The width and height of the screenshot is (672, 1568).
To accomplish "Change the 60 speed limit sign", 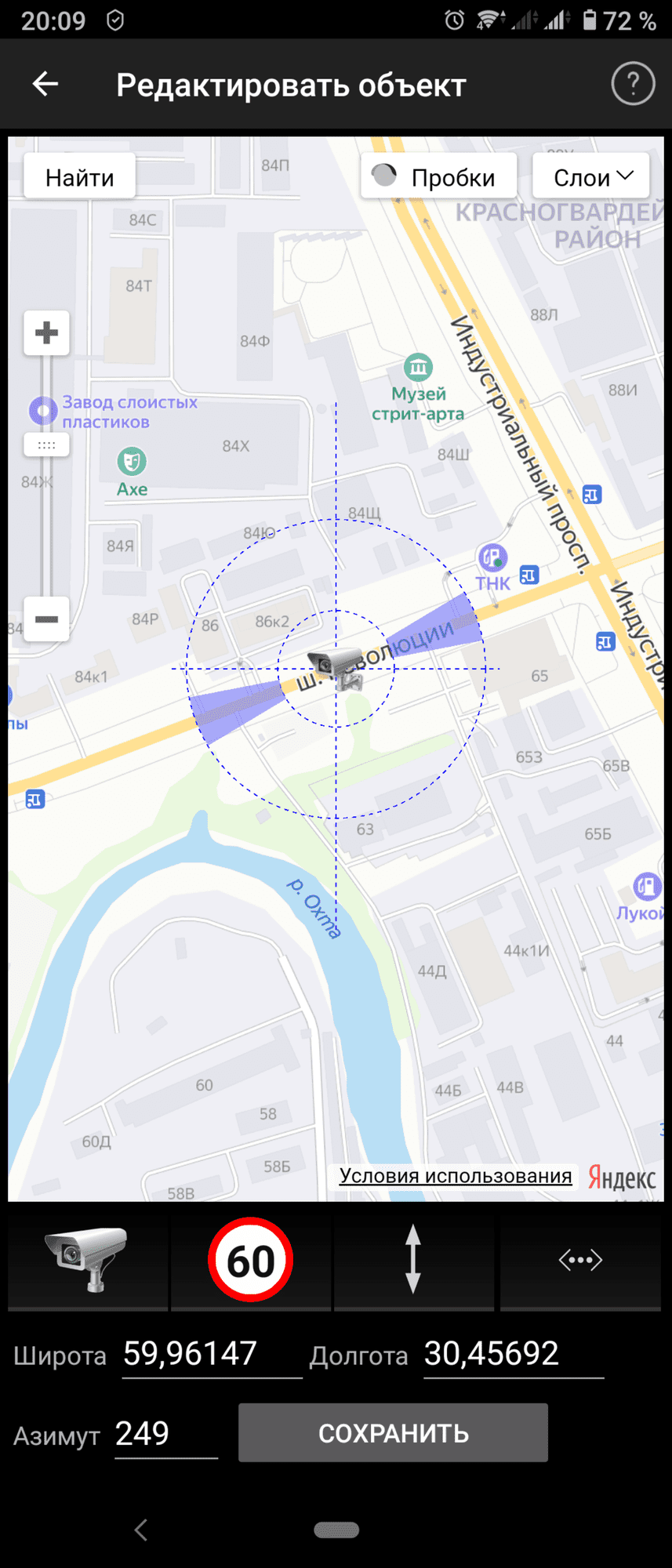I will coord(250,1260).
